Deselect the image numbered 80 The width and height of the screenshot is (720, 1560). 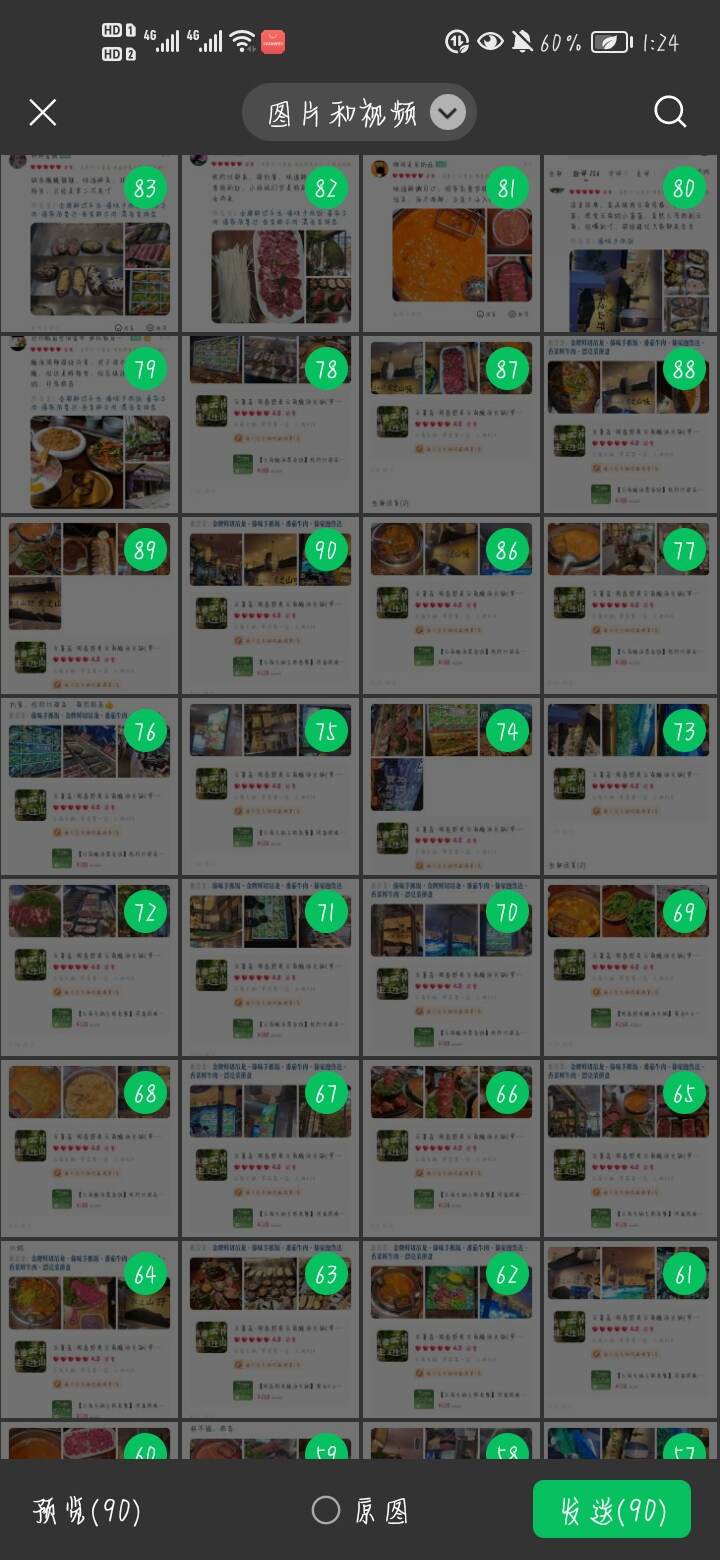tap(684, 189)
